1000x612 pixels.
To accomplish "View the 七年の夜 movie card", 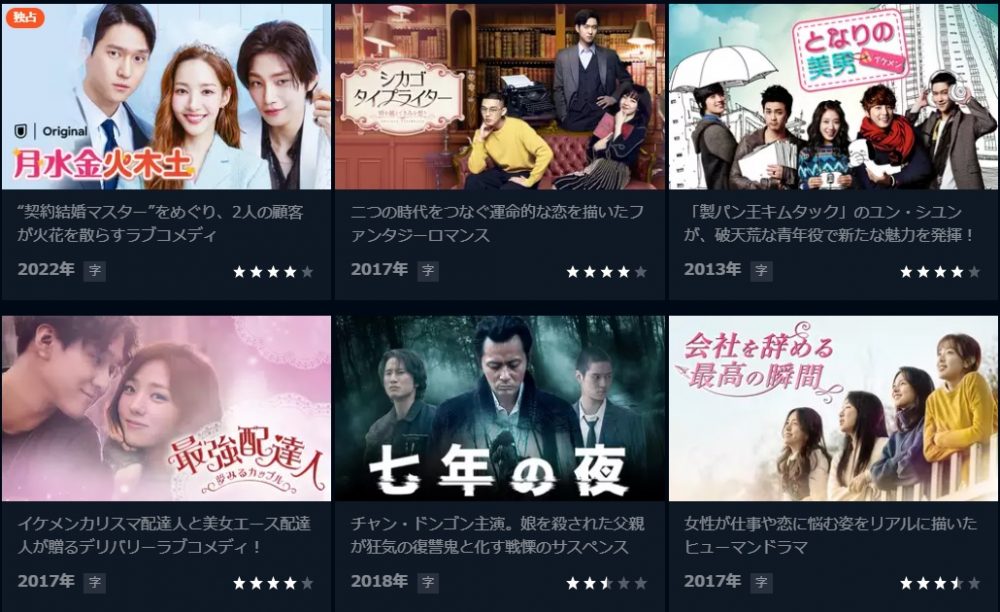I will point(499,408).
